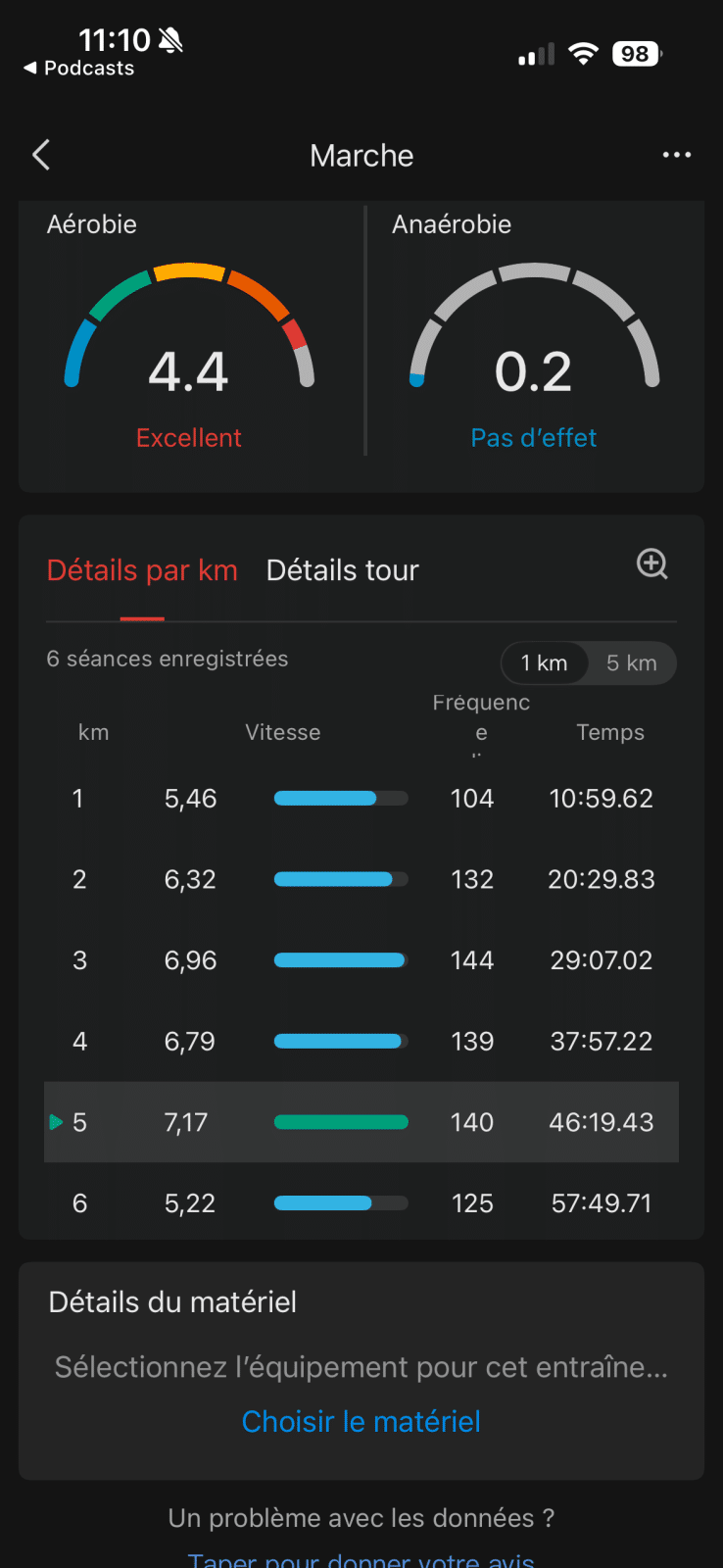Tap the feedback link to give your opinion
The image size is (723, 1568).
tap(361, 1559)
